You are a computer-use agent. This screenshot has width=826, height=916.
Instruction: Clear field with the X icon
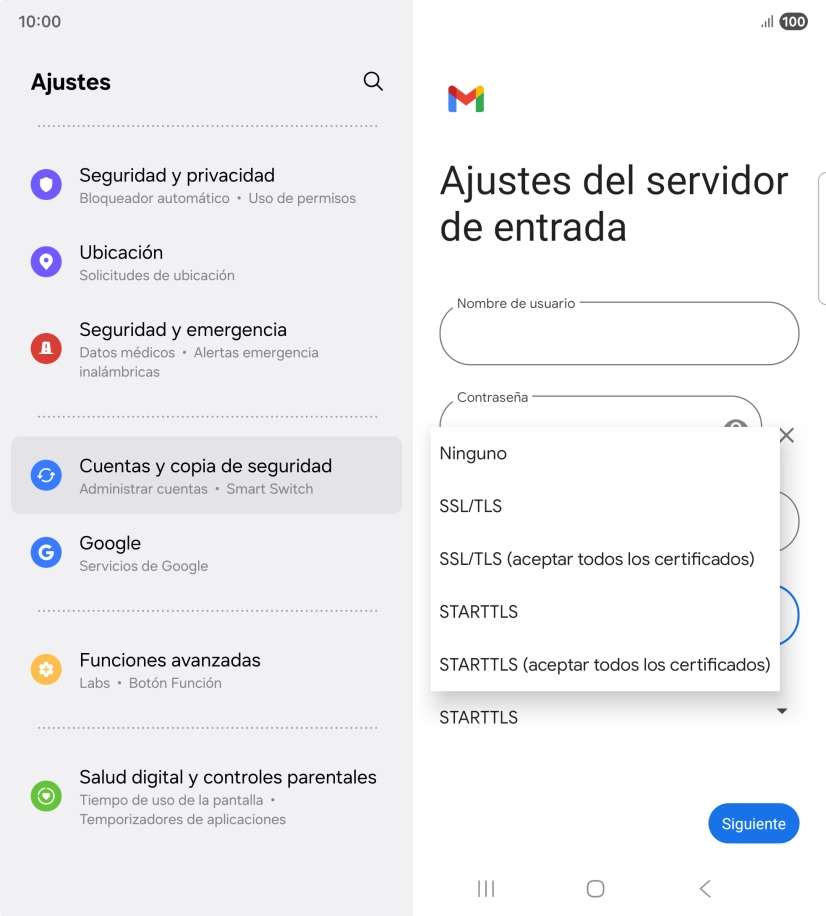tap(786, 435)
